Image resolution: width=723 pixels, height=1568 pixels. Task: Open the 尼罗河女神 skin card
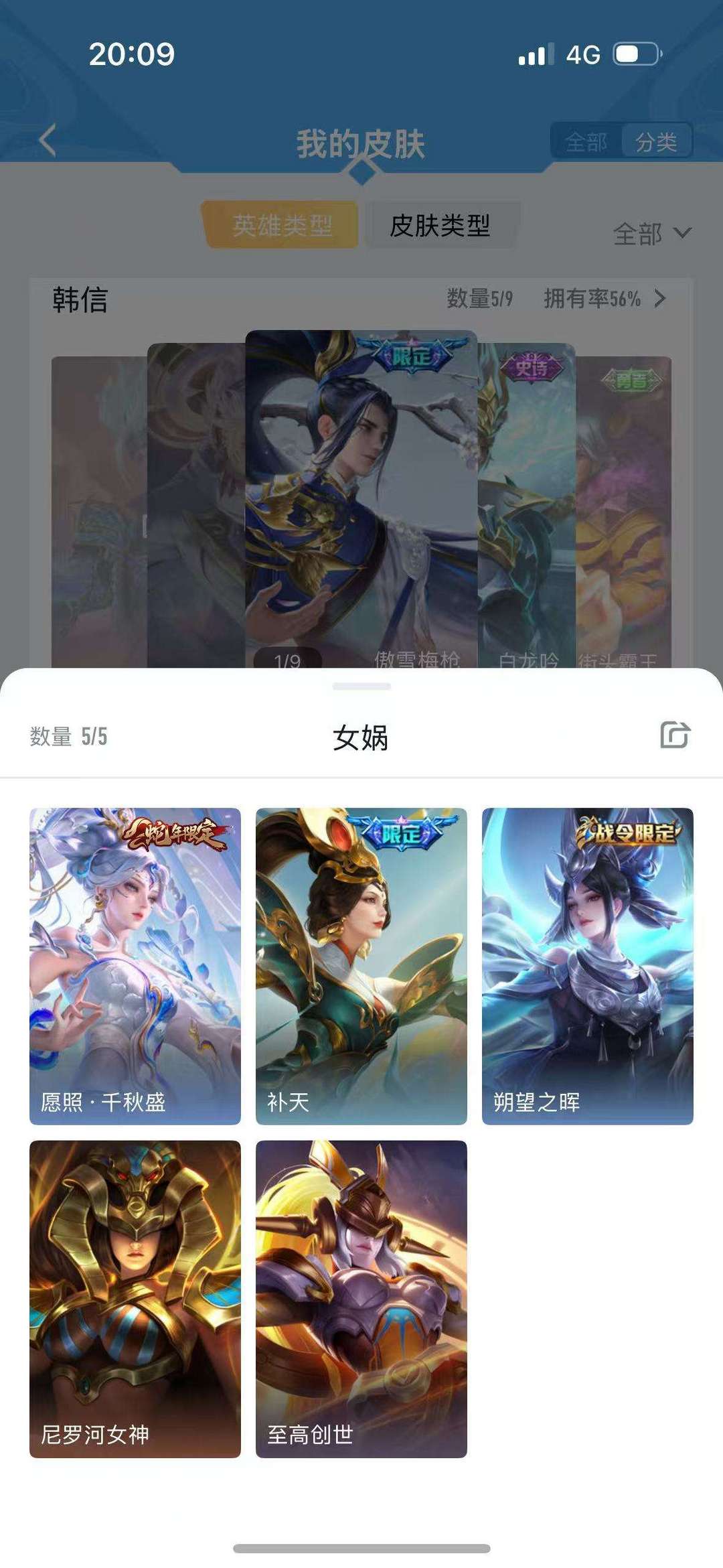[x=135, y=1299]
